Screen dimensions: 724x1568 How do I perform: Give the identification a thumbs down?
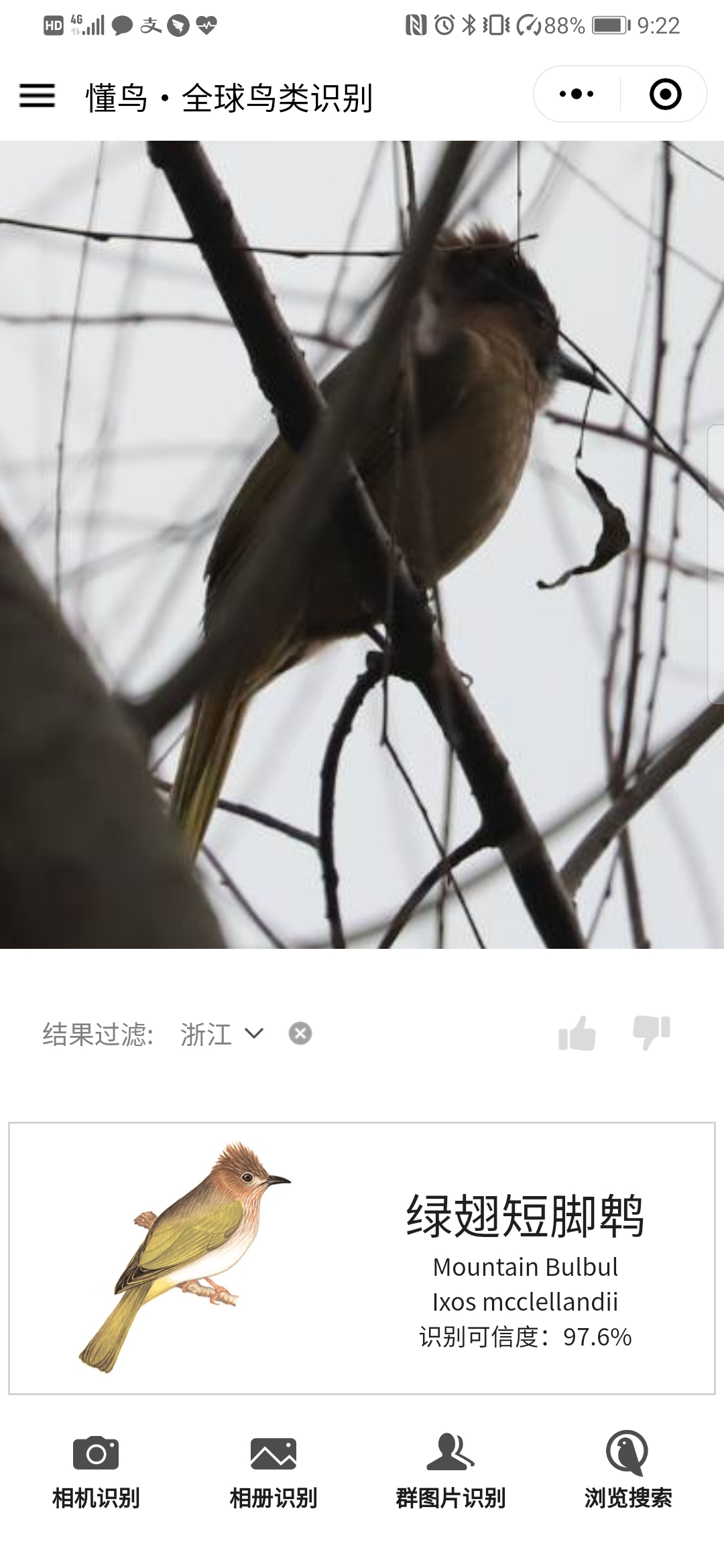tap(652, 1033)
